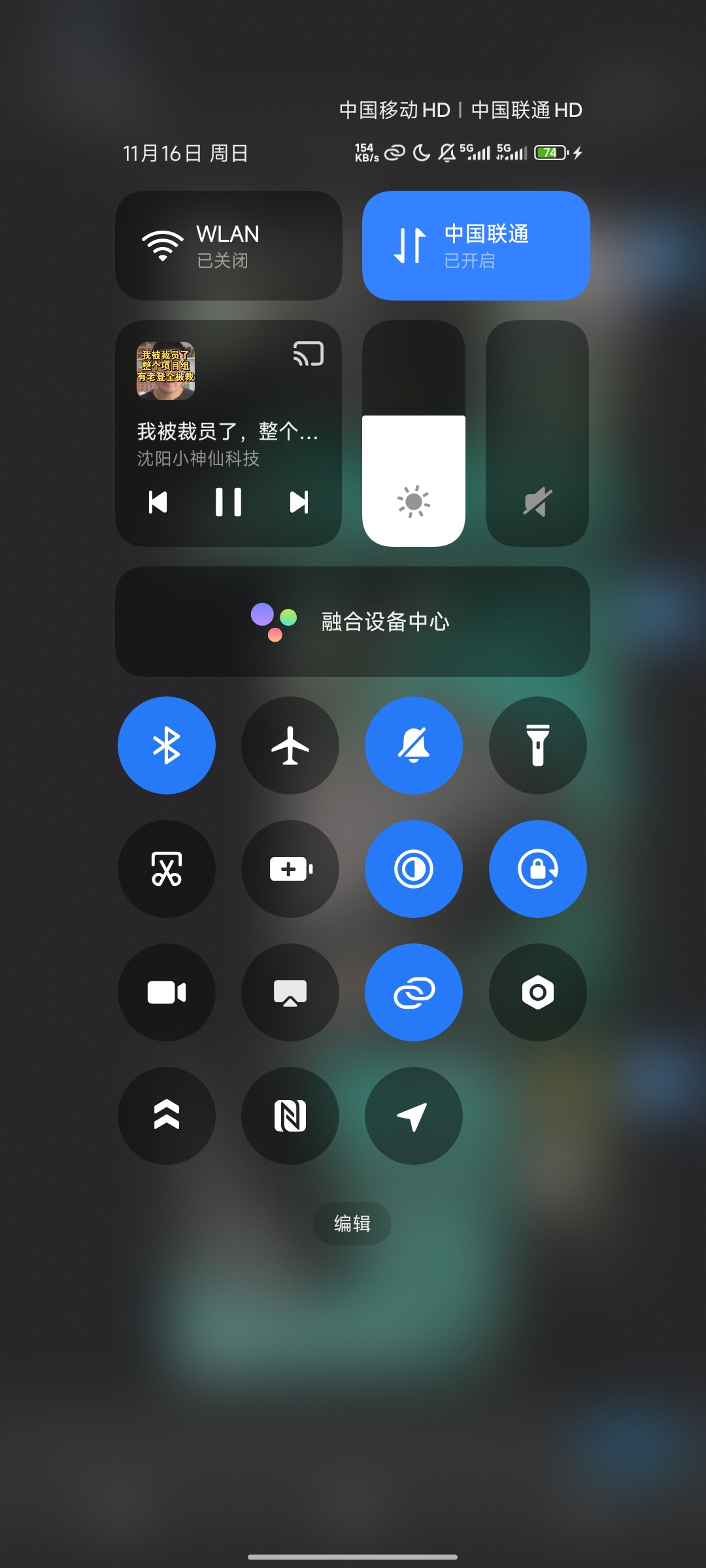
Task: Enable airplane mode
Action: tap(290, 745)
